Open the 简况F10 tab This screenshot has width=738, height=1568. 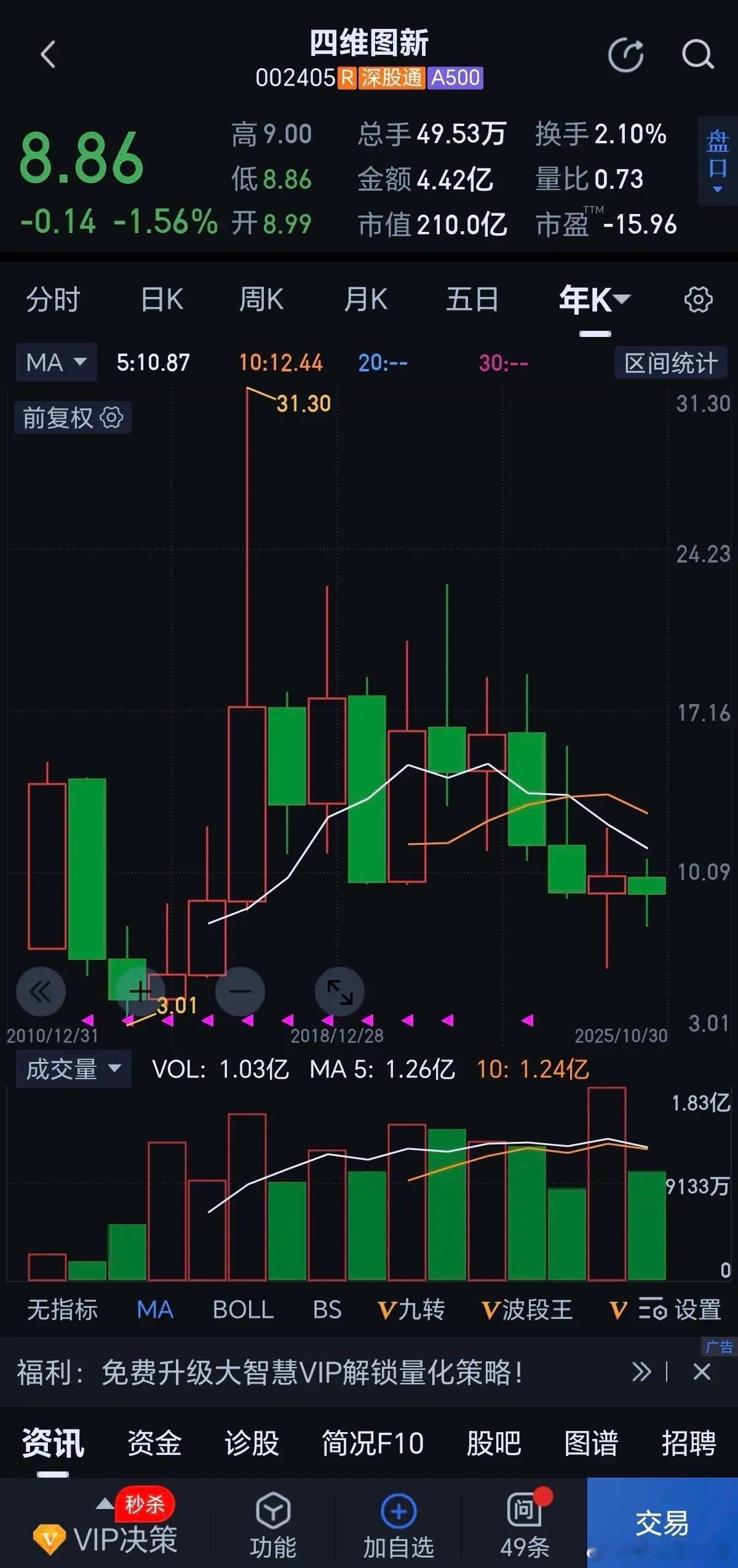click(373, 1443)
